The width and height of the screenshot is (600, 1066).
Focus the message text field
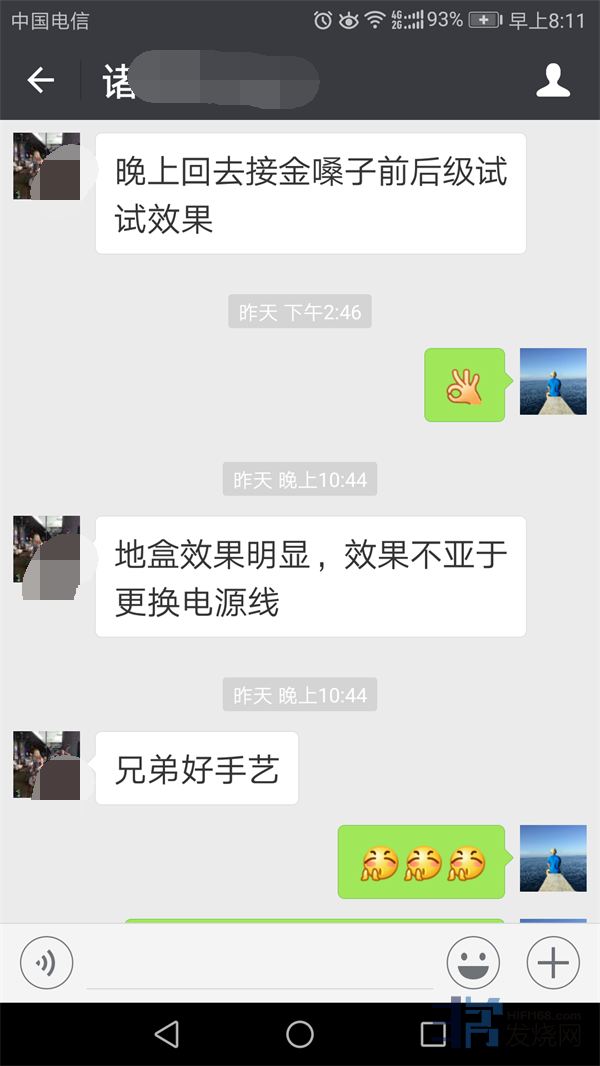260,966
